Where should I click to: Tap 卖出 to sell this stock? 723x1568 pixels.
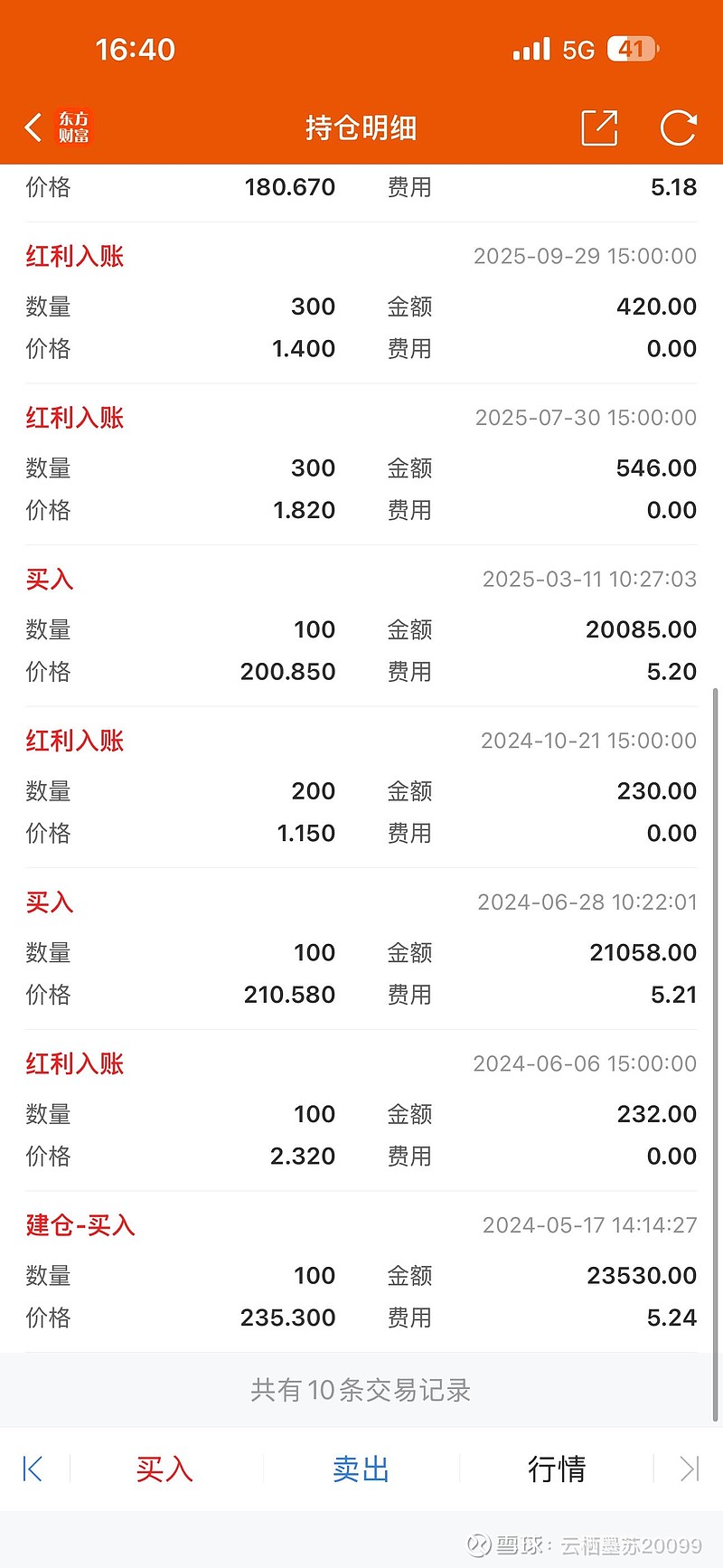tap(361, 1469)
